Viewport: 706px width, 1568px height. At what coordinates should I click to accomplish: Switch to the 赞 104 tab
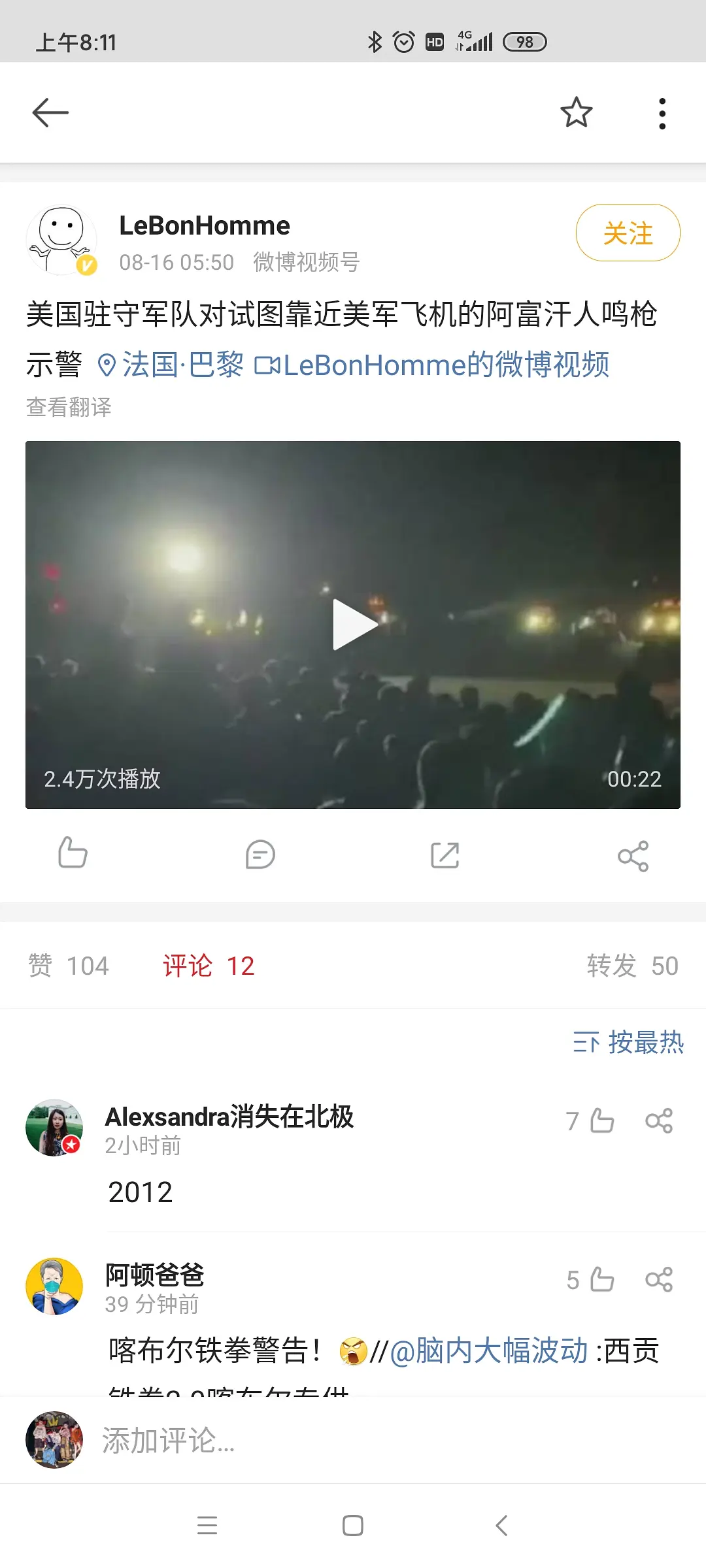coord(69,966)
